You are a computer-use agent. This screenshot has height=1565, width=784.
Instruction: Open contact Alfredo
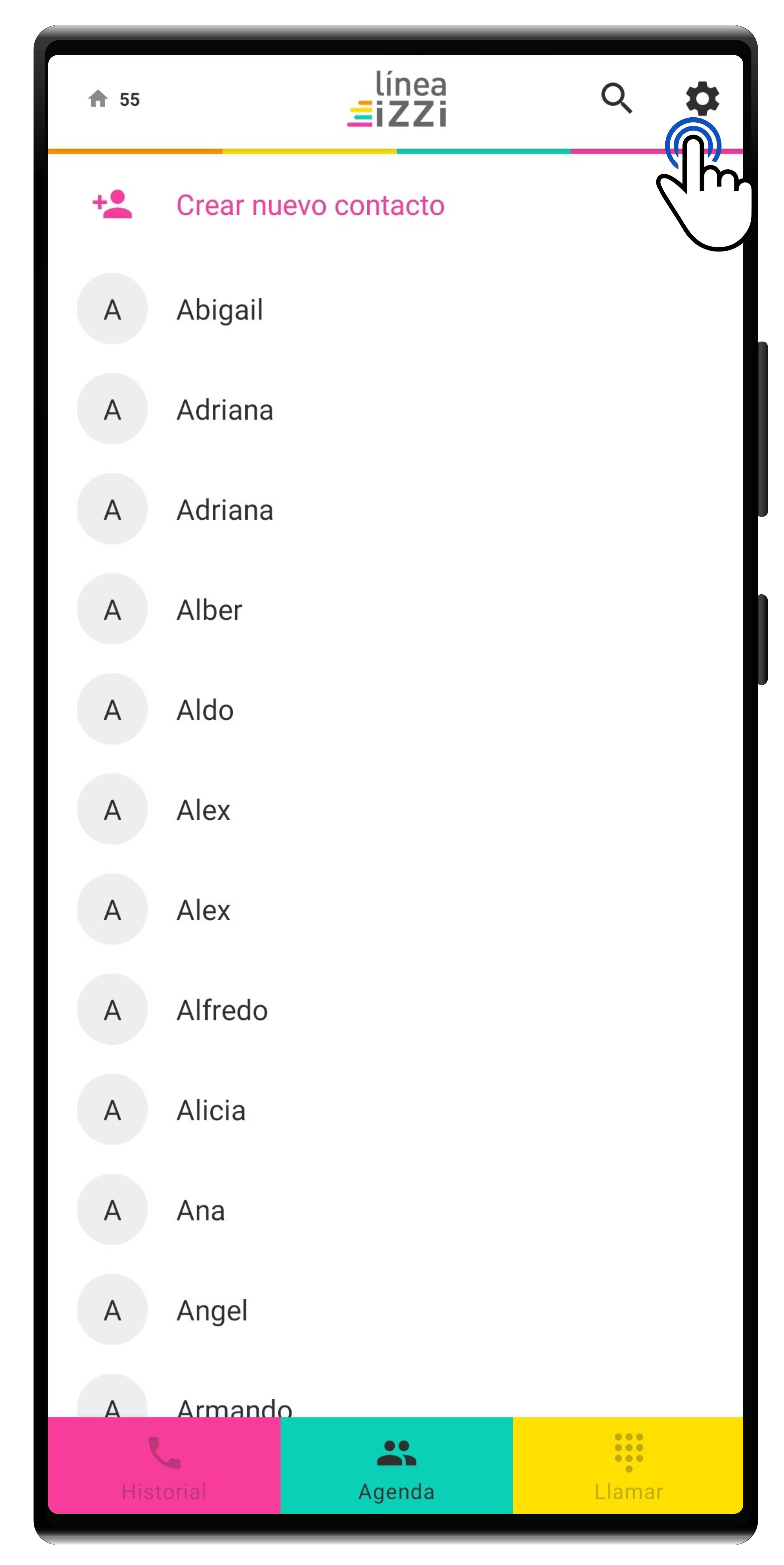coord(222,1010)
